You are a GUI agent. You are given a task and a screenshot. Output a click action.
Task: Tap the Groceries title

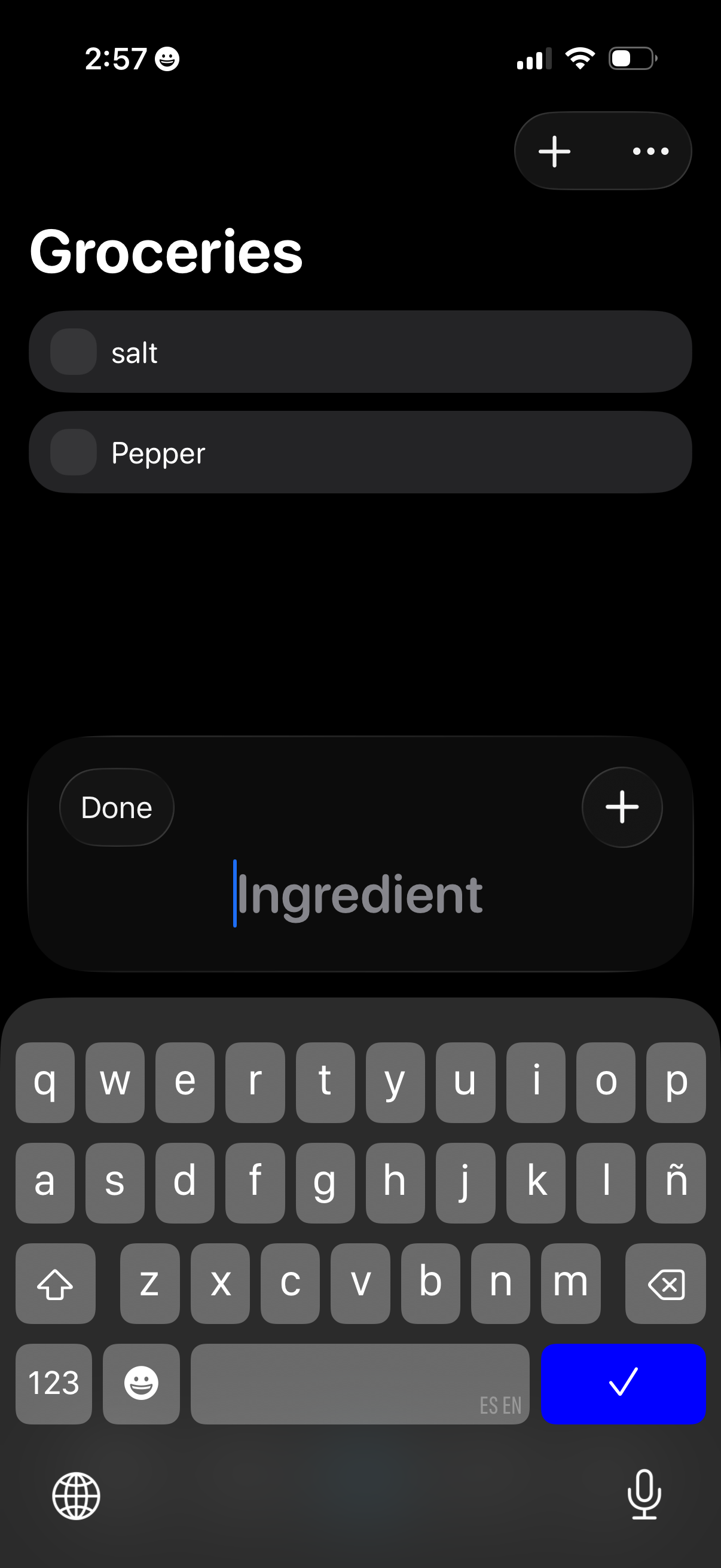coord(166,251)
